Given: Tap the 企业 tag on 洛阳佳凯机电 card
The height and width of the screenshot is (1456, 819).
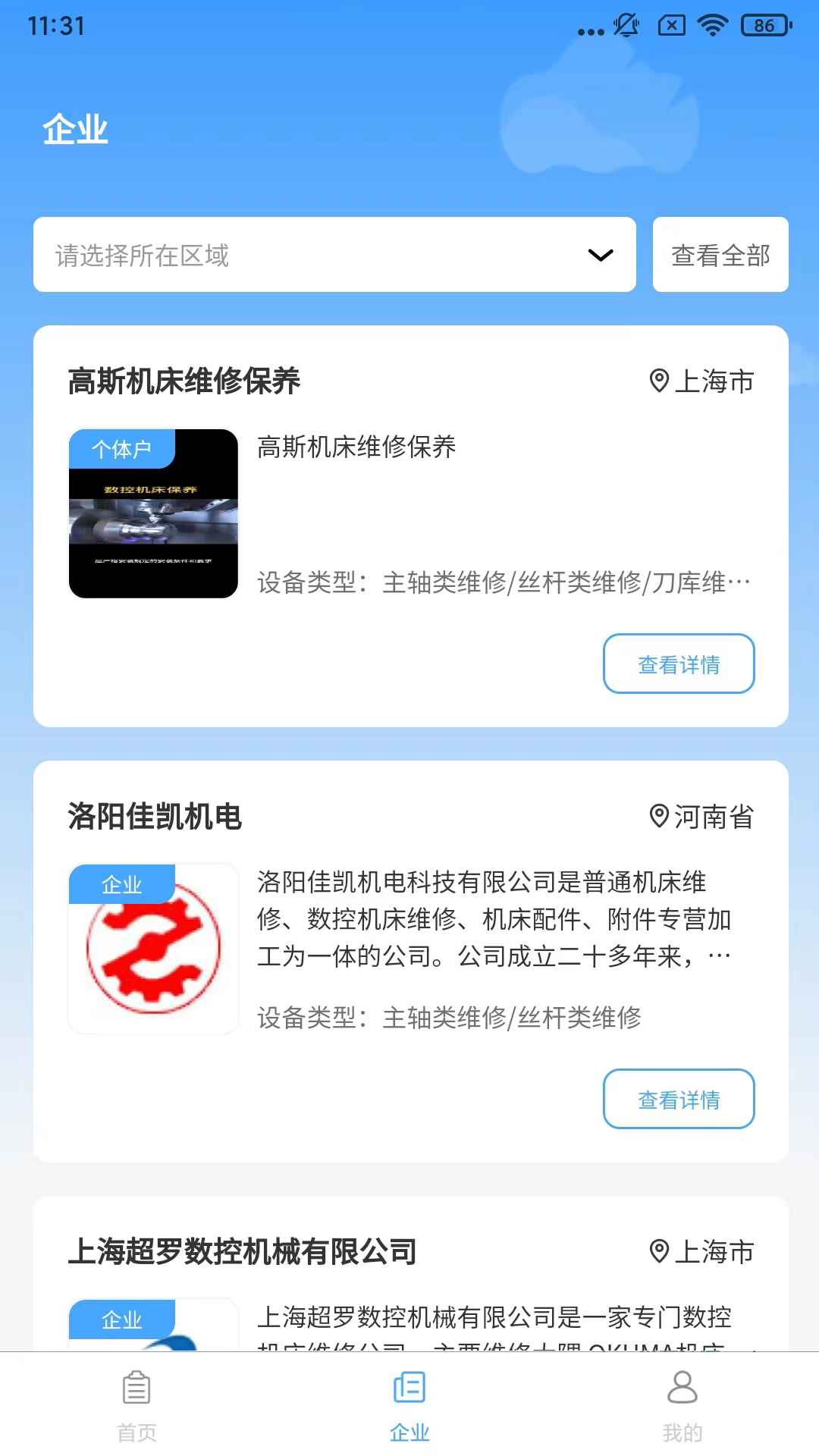Looking at the screenshot, I should (x=123, y=883).
